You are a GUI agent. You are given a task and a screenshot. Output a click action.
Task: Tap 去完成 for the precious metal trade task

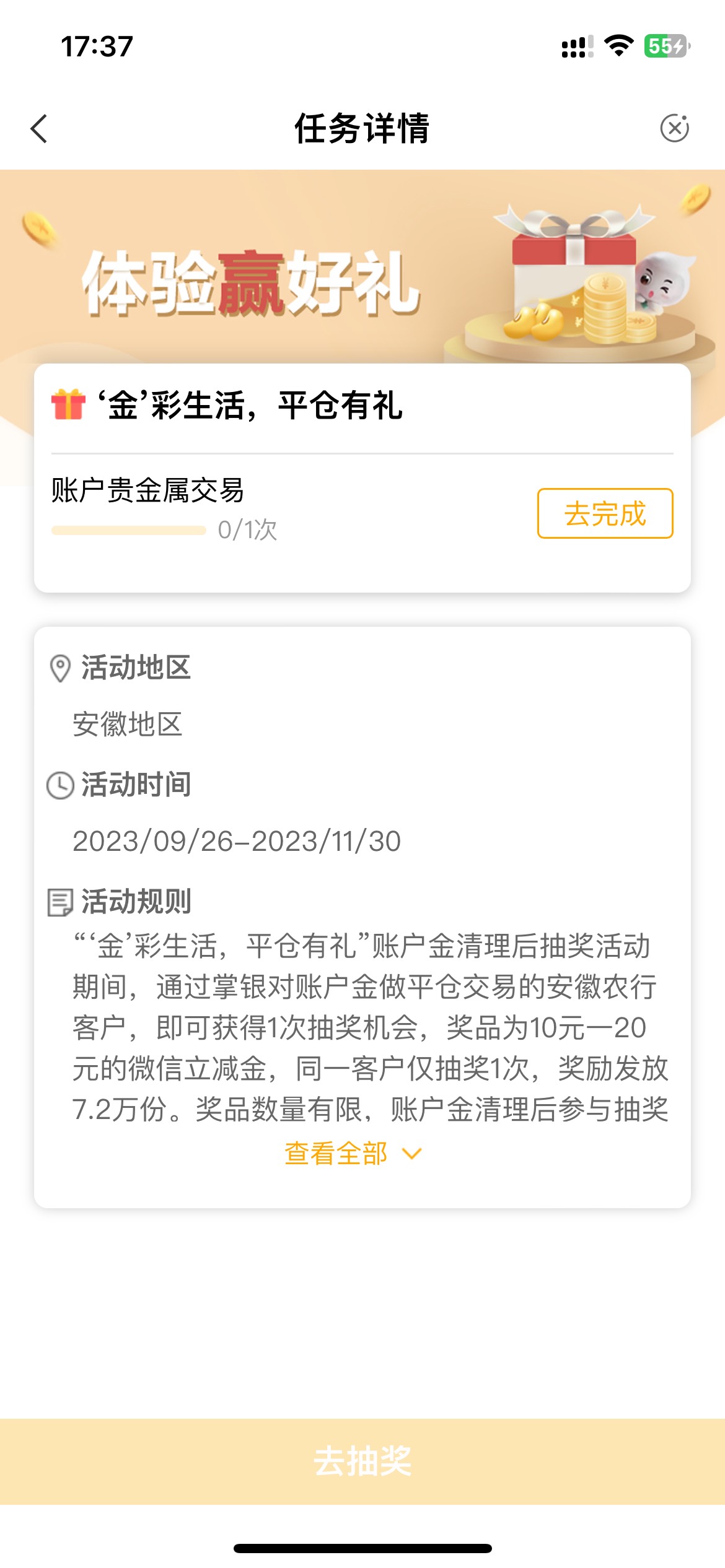pos(605,513)
